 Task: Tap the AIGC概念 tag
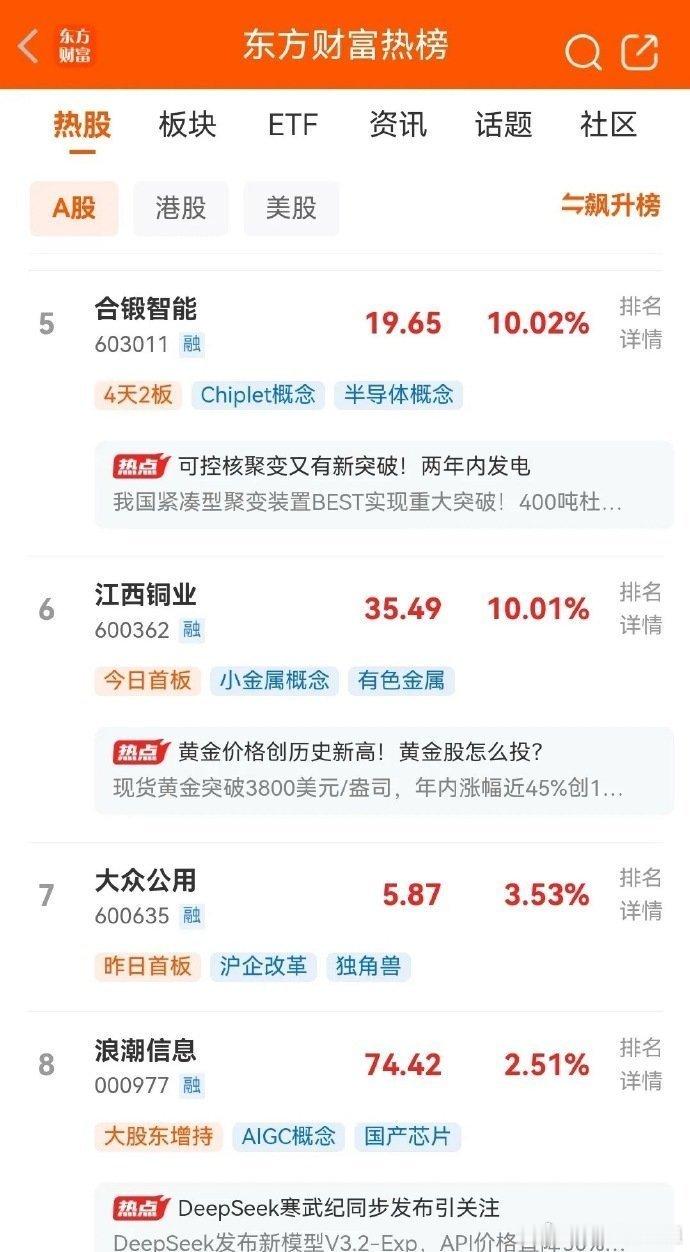pyautogui.click(x=289, y=1137)
